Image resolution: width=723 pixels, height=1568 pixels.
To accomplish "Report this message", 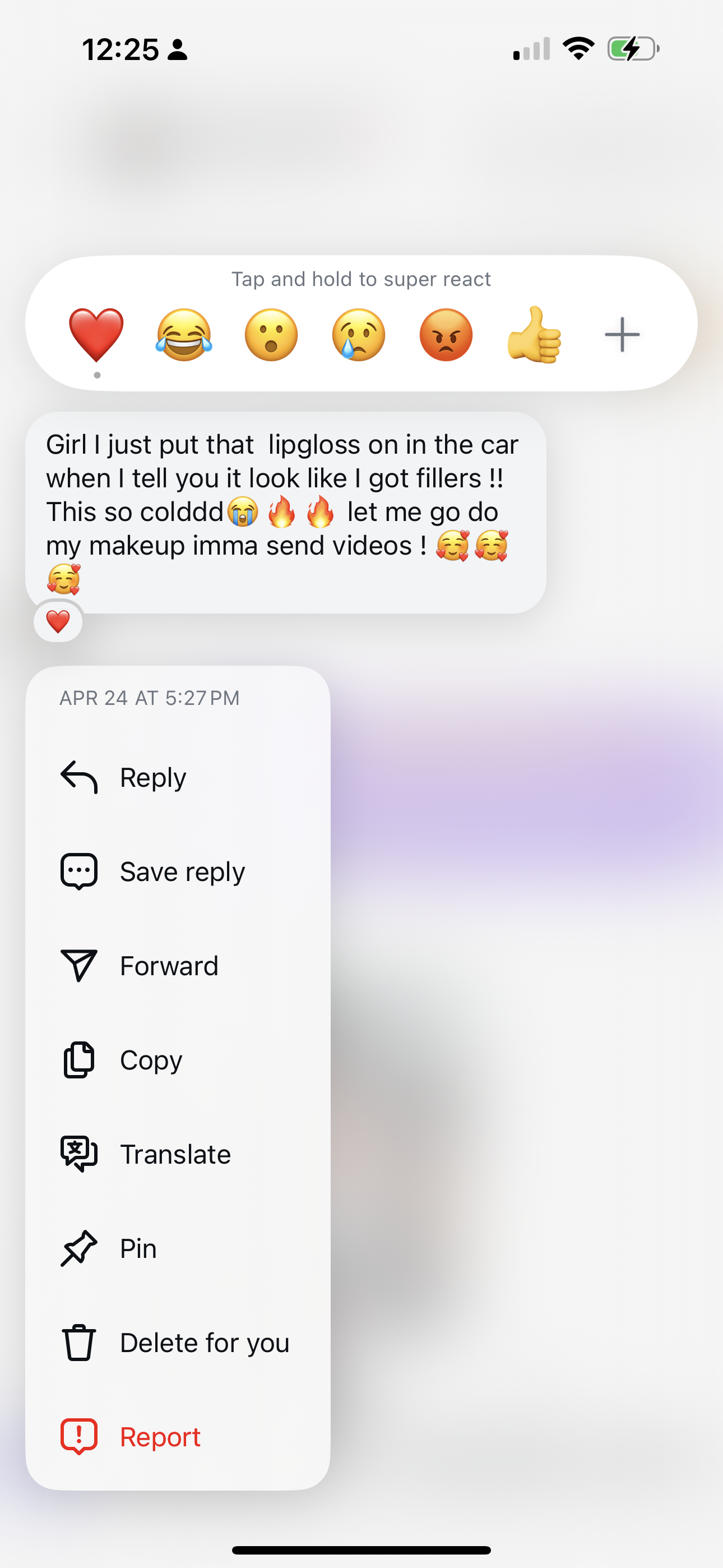I will tap(159, 1437).
